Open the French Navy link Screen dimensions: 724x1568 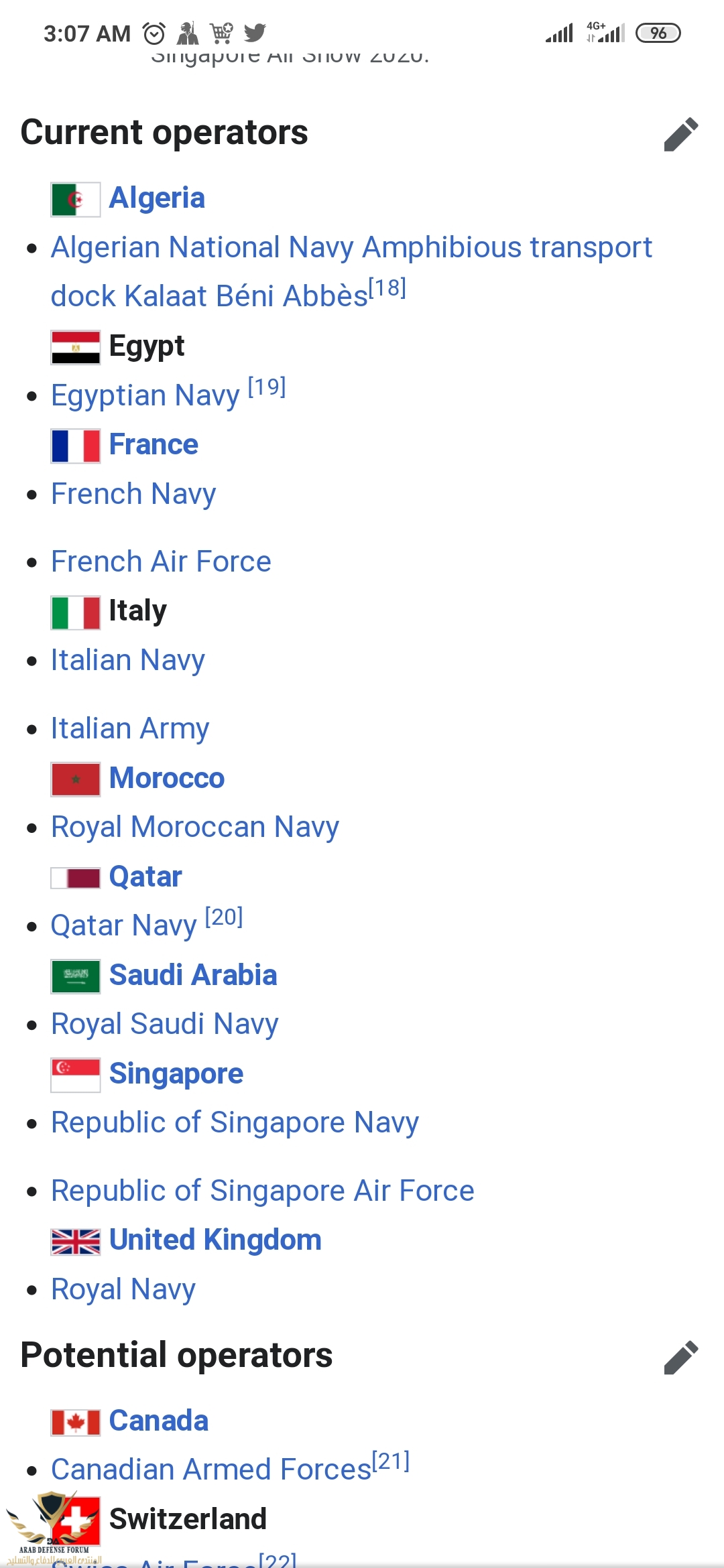pyautogui.click(x=133, y=495)
